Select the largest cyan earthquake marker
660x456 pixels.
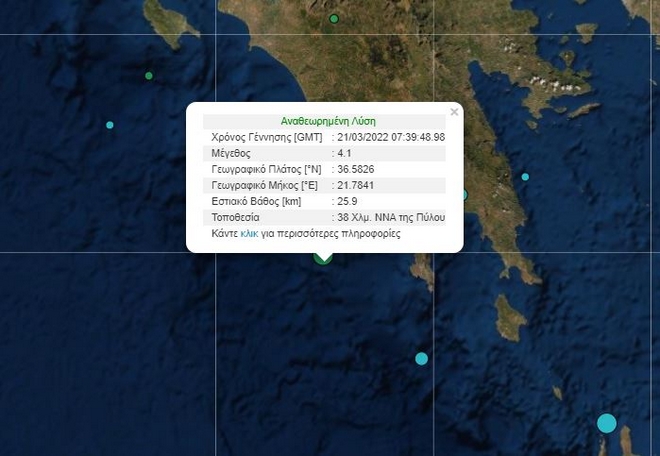tap(607, 423)
